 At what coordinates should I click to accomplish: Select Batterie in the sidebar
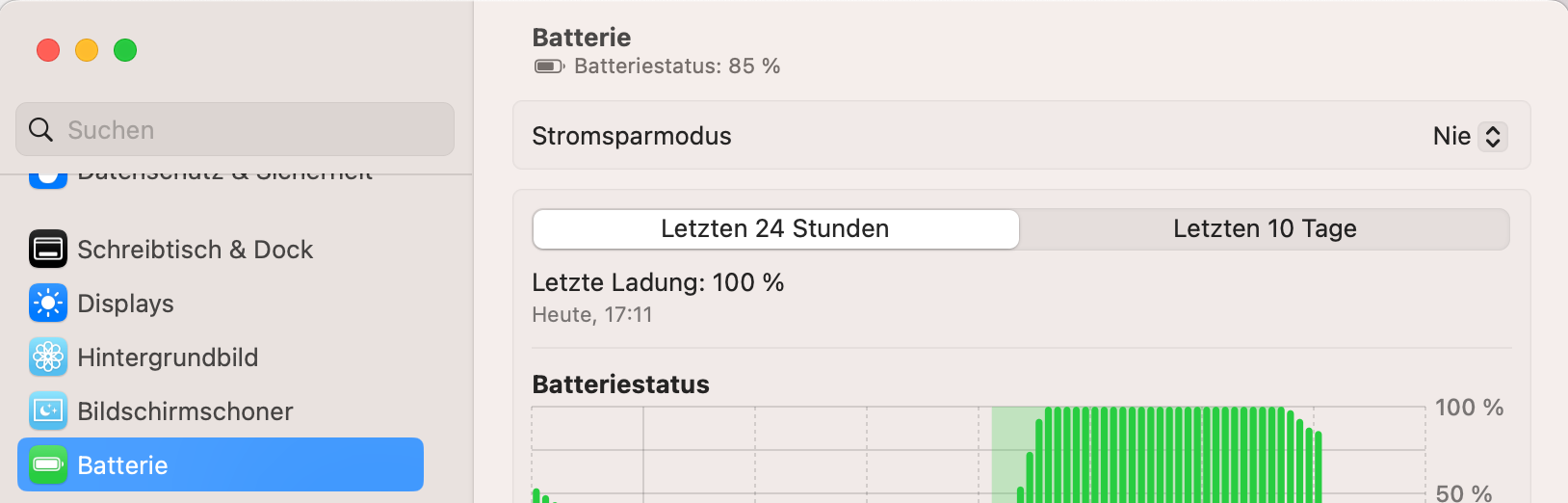(220, 465)
